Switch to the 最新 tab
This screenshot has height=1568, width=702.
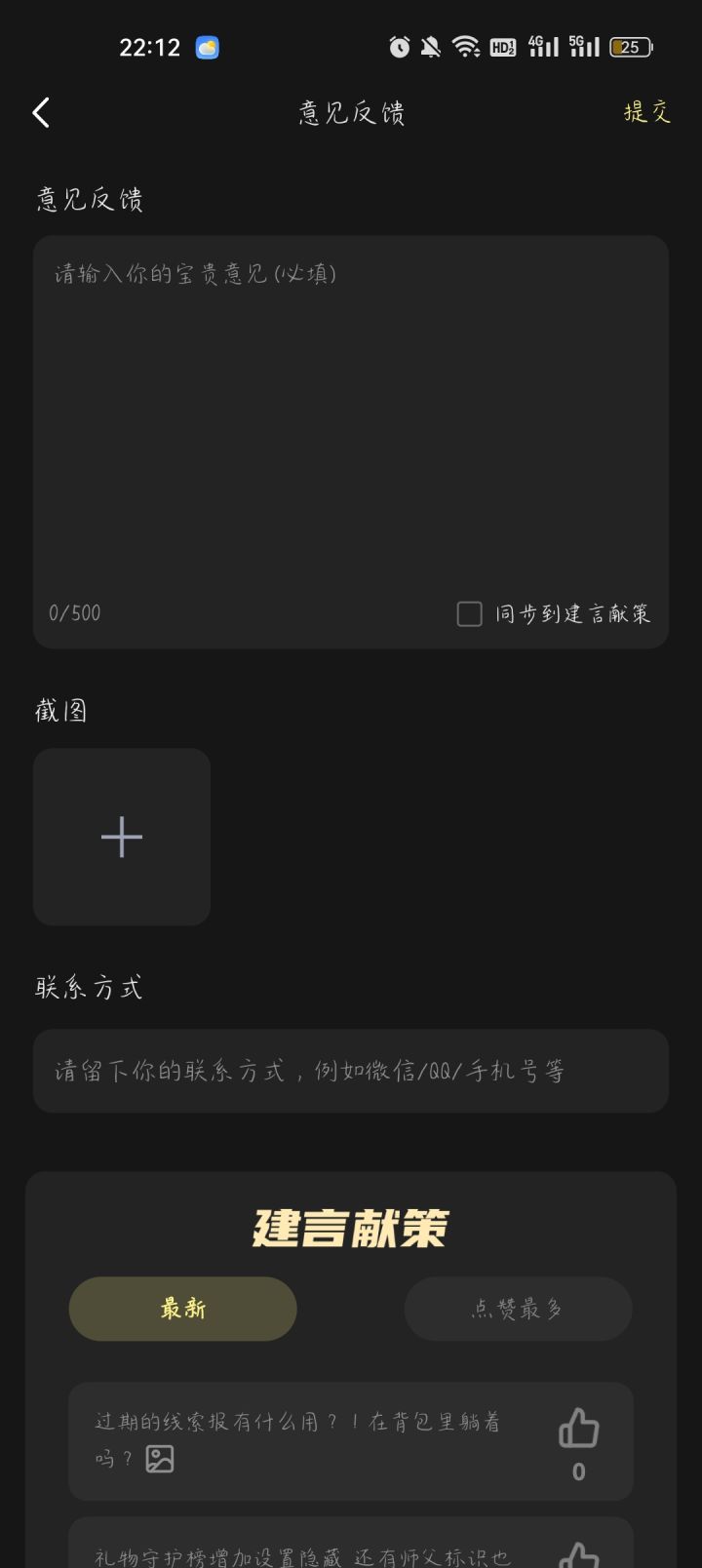pos(183,1309)
